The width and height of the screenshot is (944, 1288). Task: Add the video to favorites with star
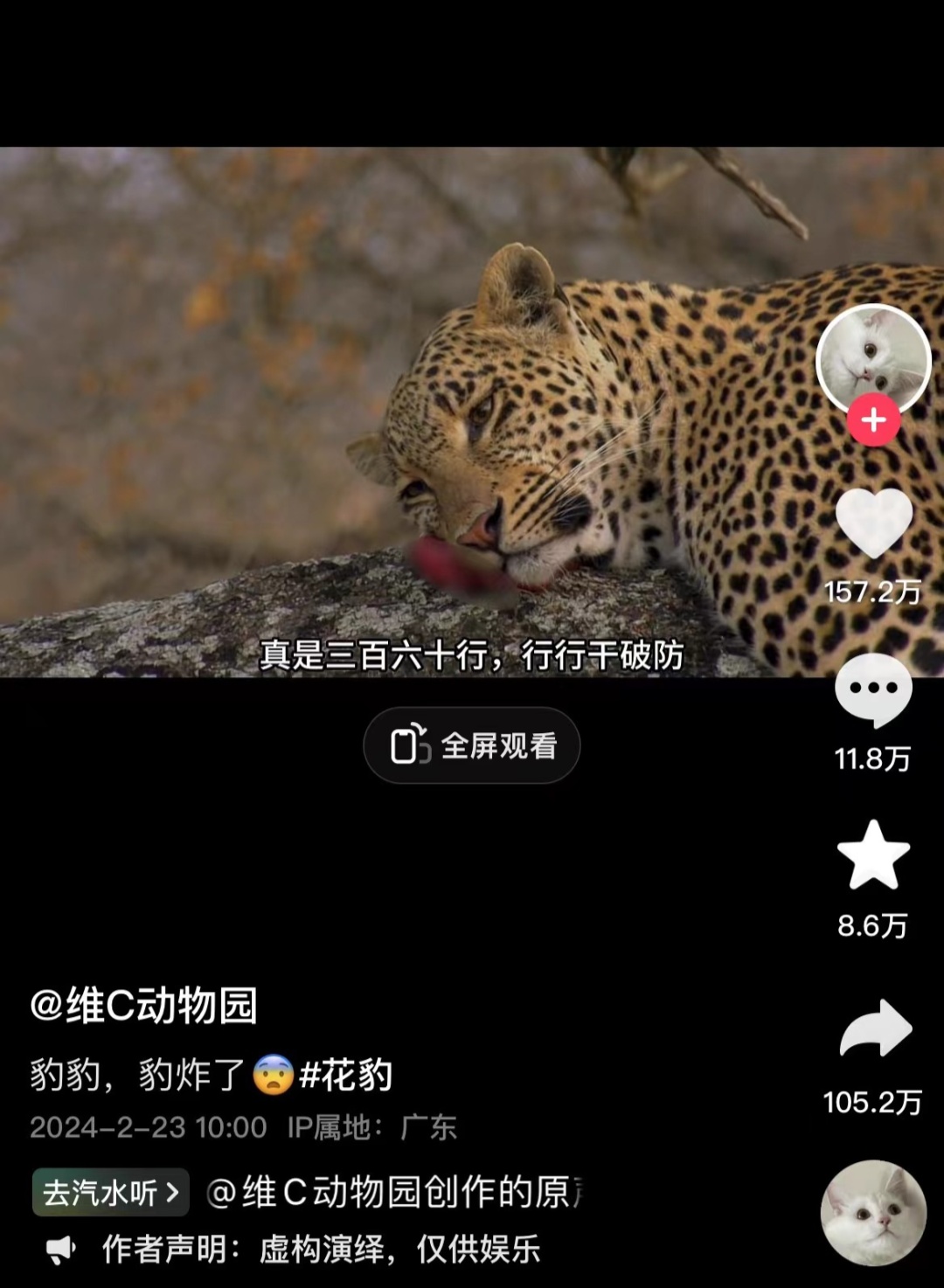pos(873,855)
